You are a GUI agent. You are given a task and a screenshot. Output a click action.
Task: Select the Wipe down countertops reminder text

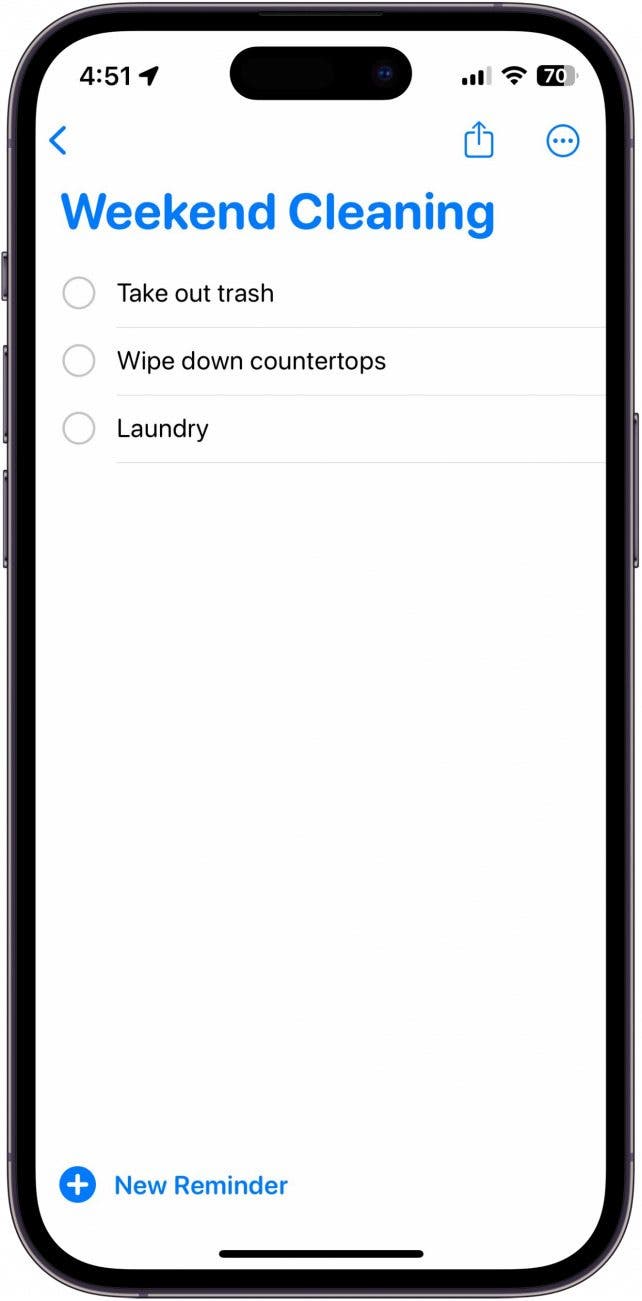[251, 361]
